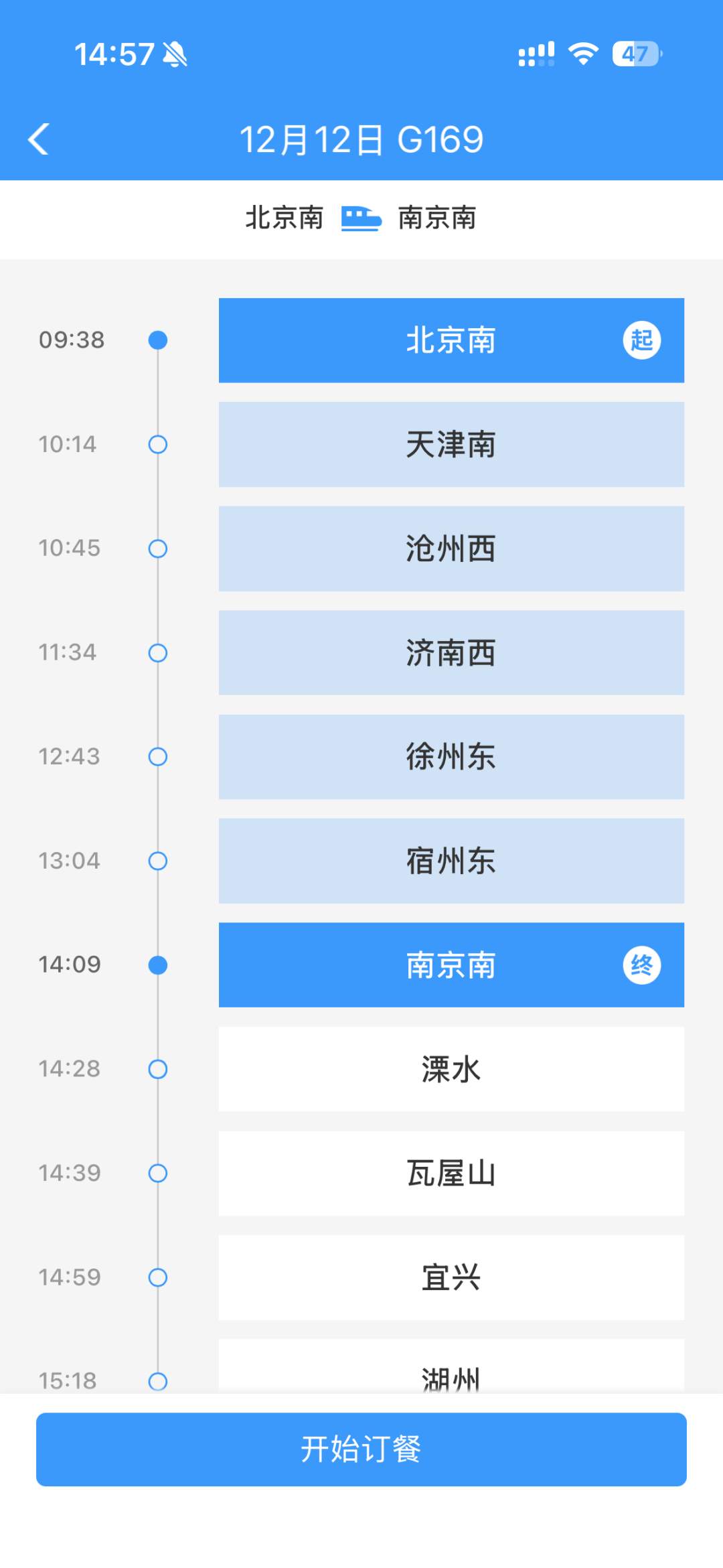Select the 沧州西 station row

(x=451, y=549)
